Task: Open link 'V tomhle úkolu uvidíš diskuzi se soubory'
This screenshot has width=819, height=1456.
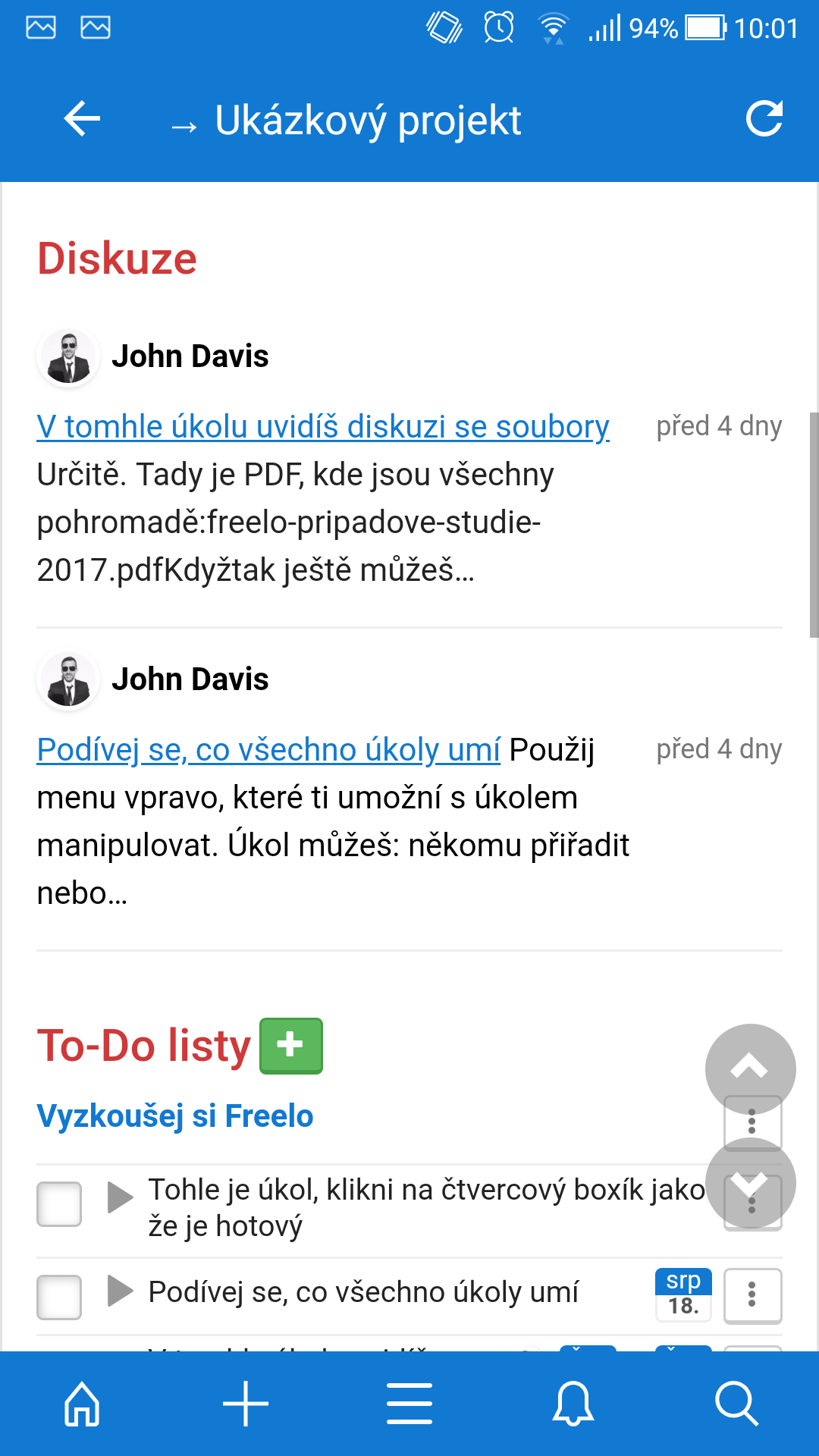Action: (323, 427)
